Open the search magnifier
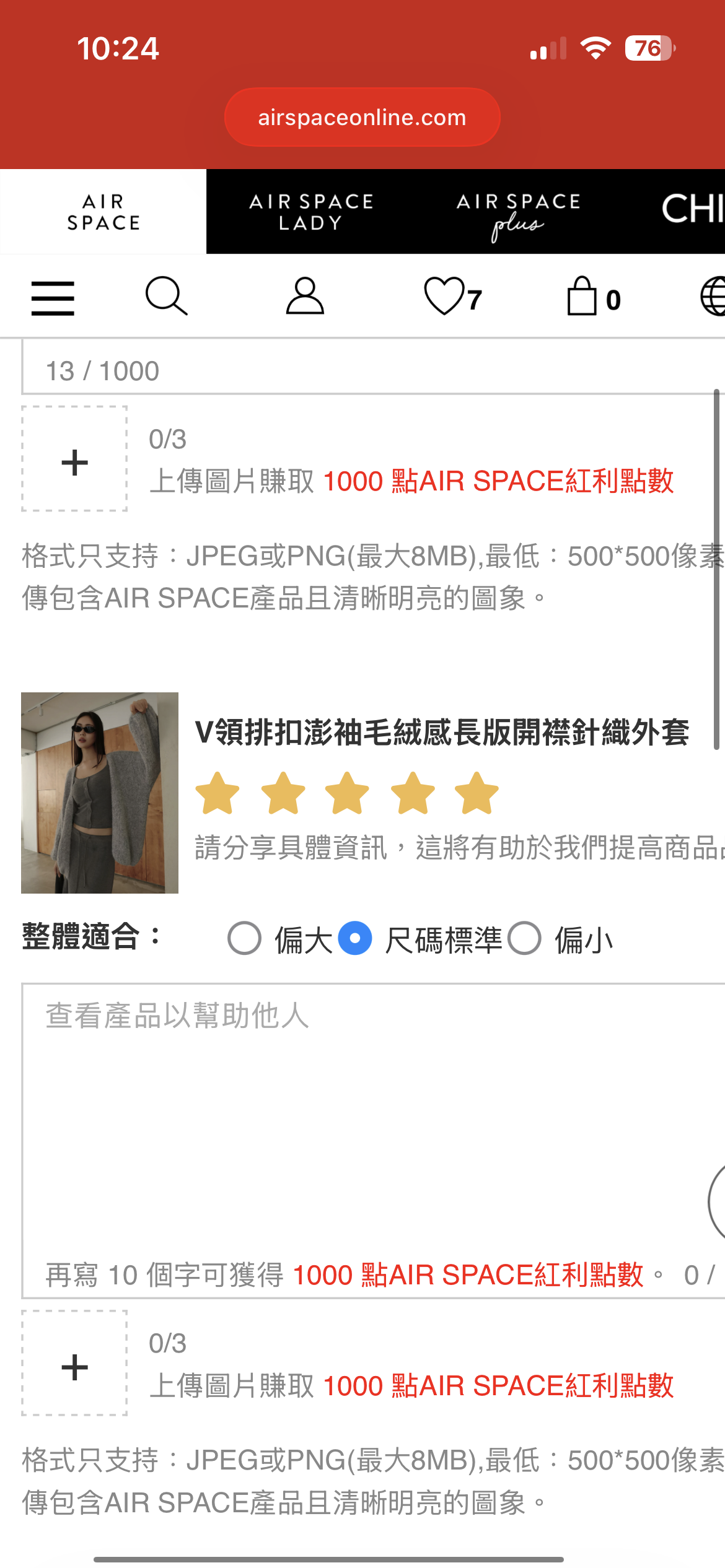This screenshot has width=725, height=1568. point(166,297)
